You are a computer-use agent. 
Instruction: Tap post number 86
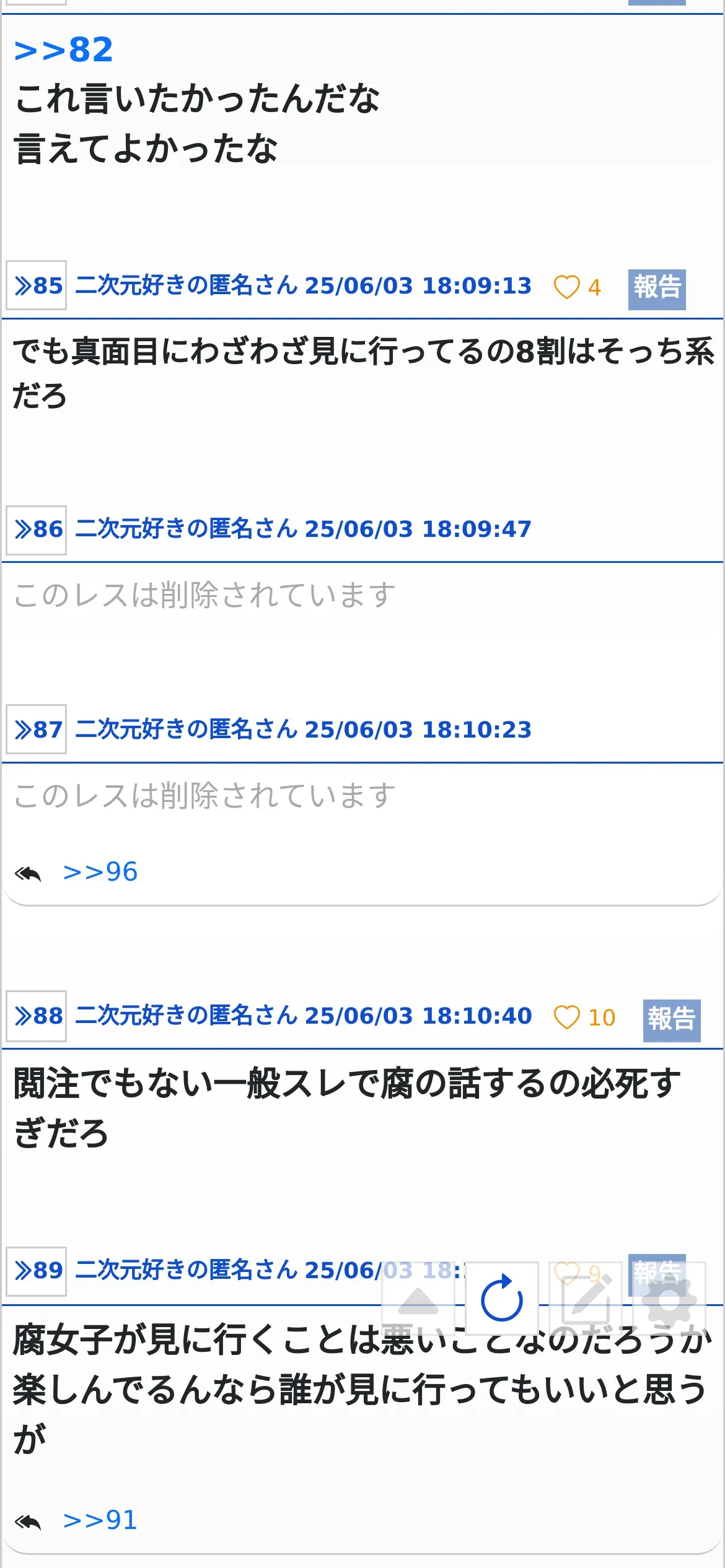(37, 529)
